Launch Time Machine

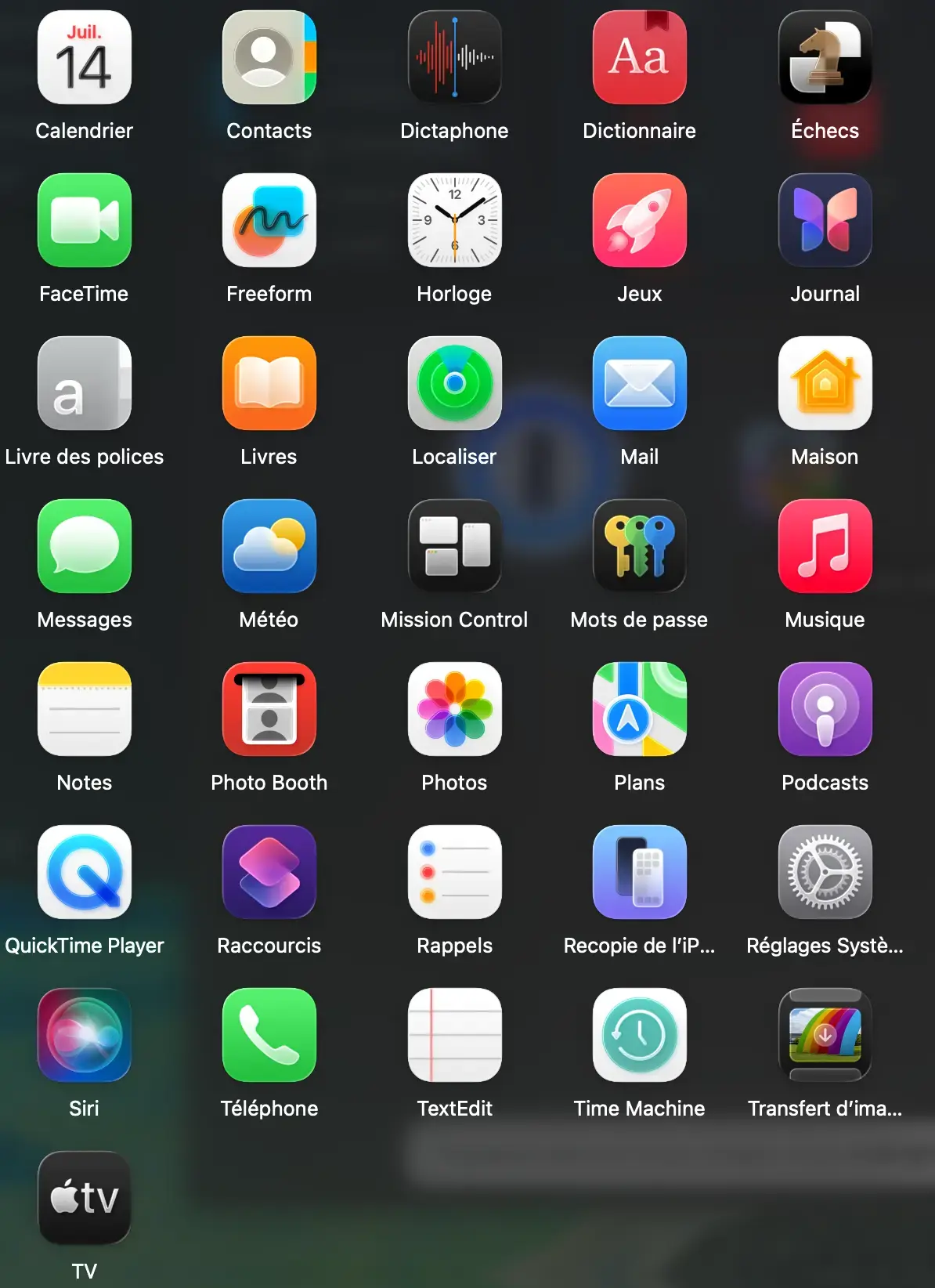tap(640, 1036)
